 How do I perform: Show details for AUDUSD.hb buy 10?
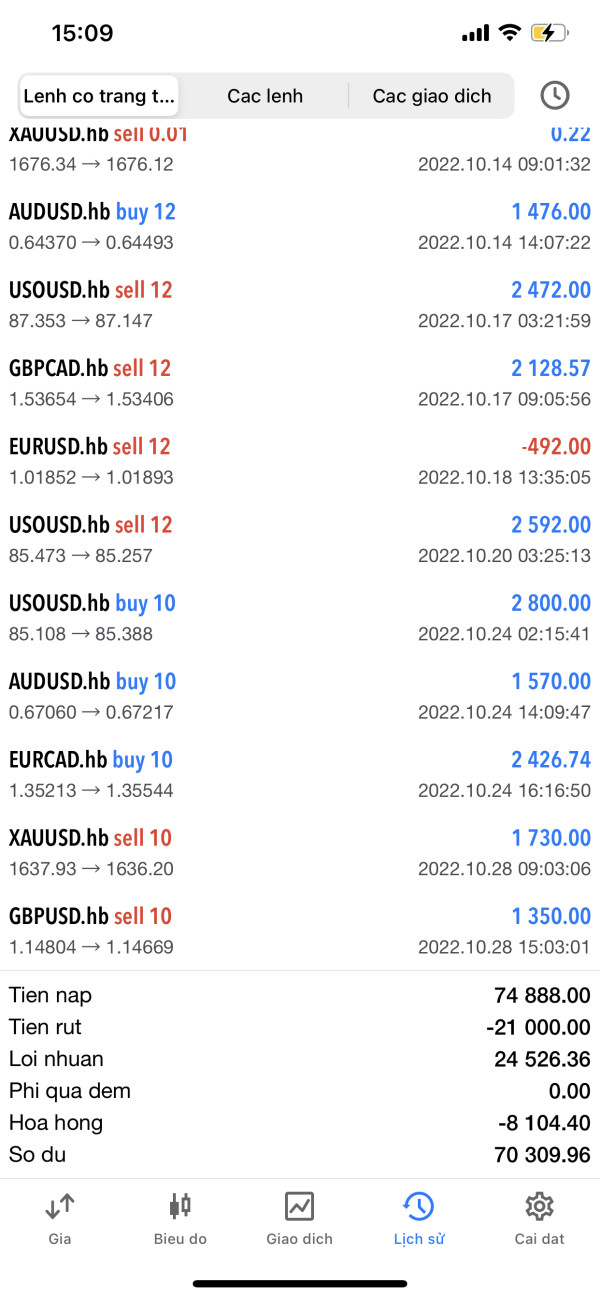coord(300,696)
